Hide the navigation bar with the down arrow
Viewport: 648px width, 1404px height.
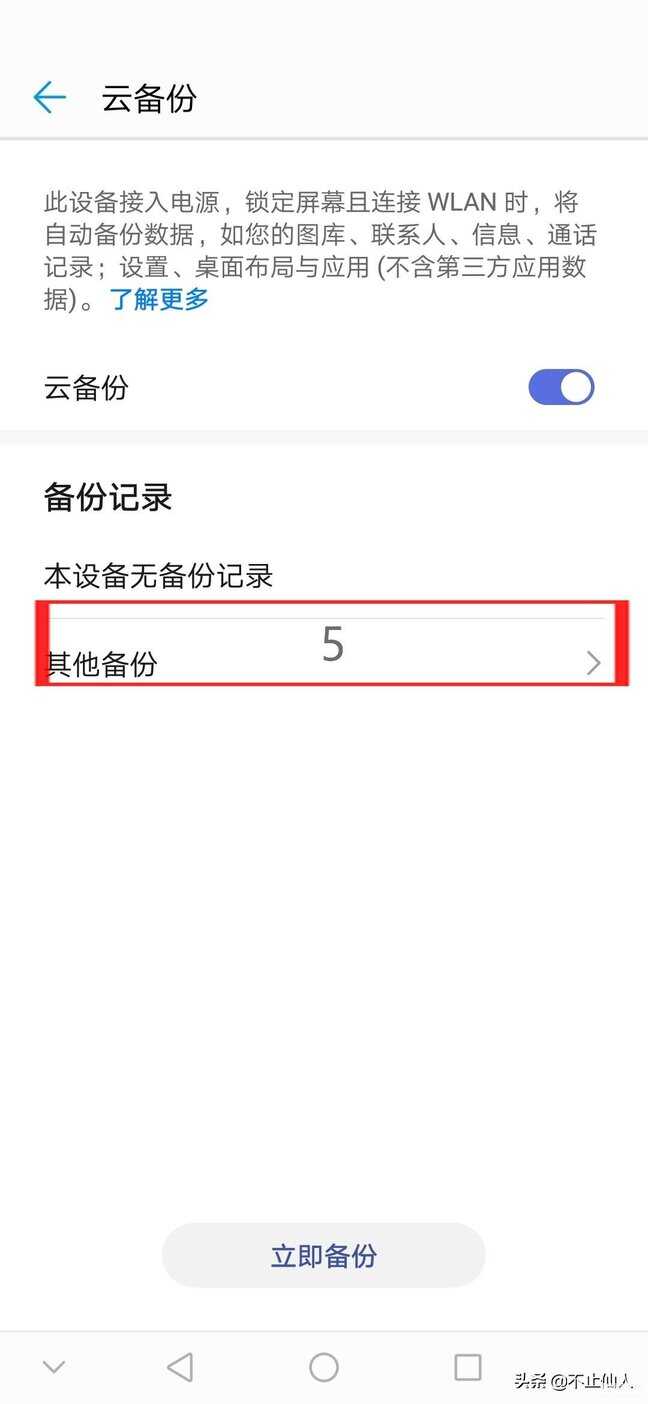[54, 1367]
